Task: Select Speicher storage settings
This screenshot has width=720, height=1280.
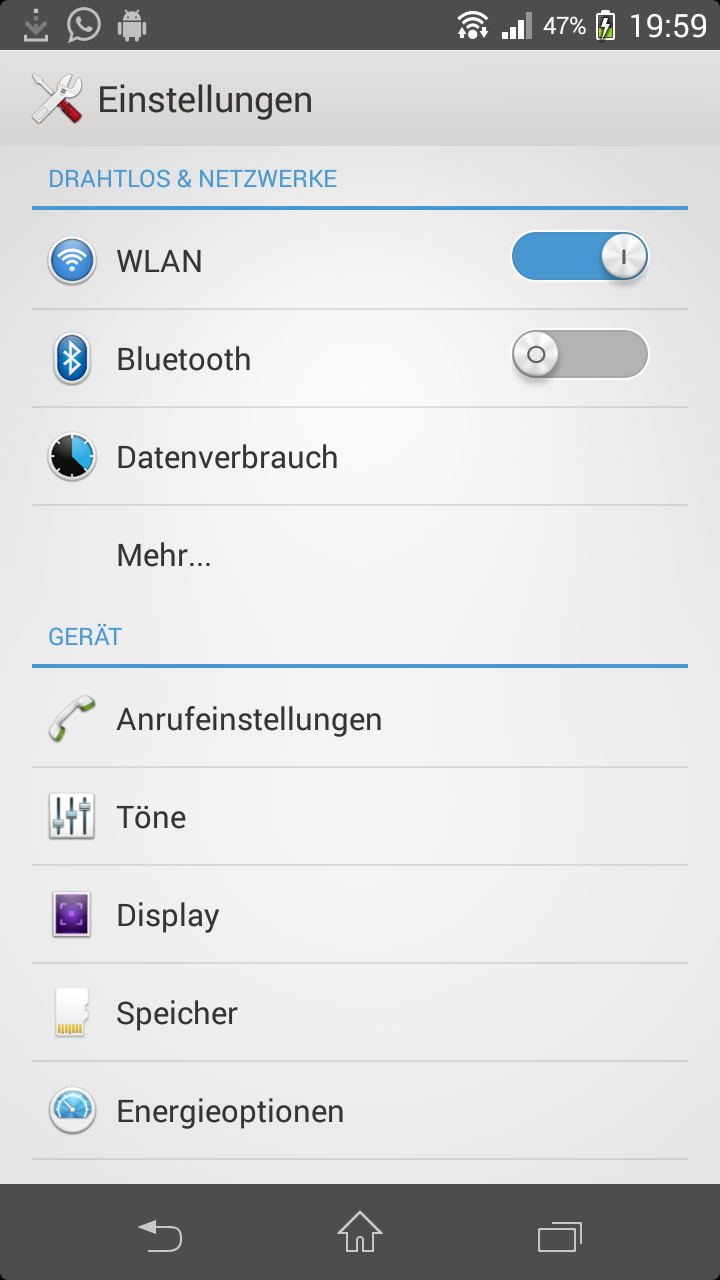Action: (x=300, y=1013)
